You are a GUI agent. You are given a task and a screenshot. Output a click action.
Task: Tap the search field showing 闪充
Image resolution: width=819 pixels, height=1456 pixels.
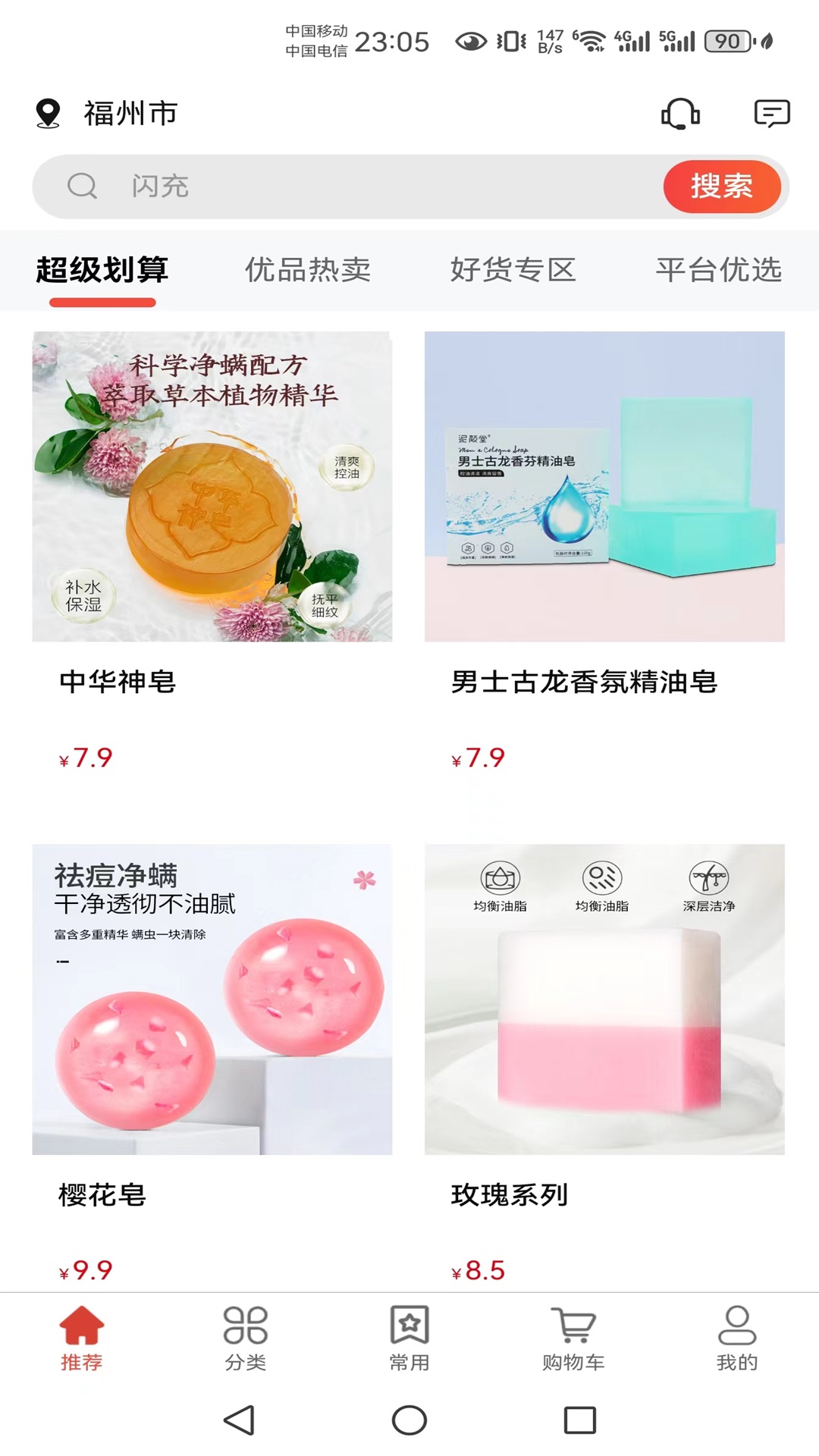(364, 187)
